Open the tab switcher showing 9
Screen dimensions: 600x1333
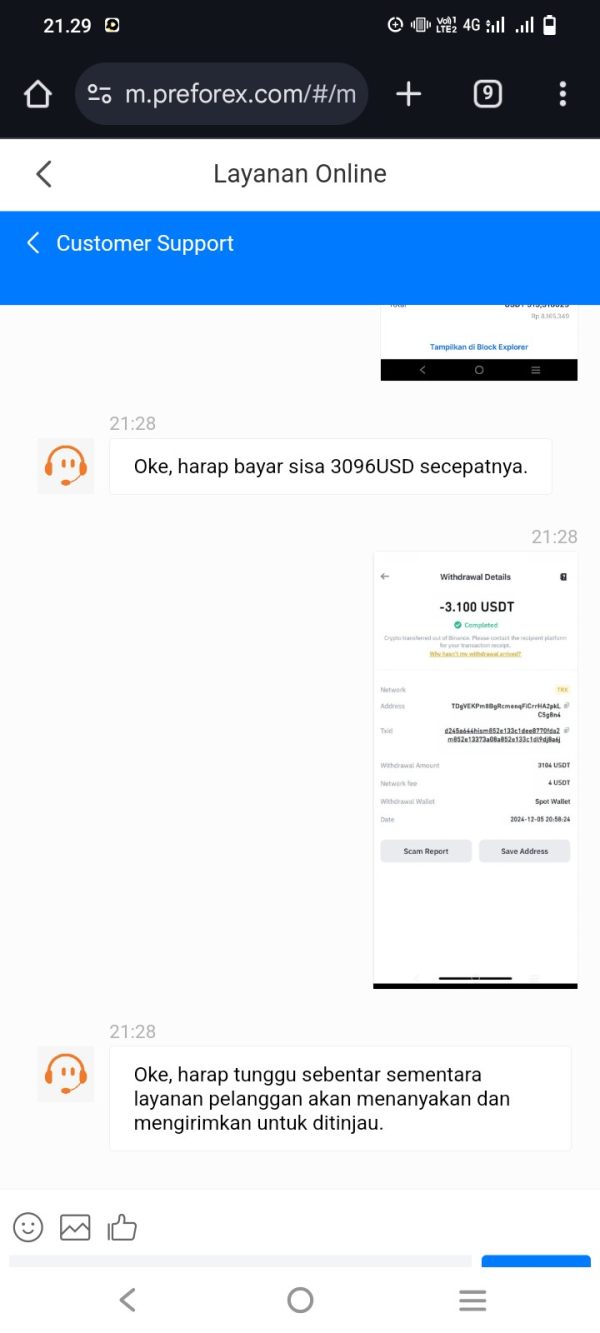click(487, 94)
